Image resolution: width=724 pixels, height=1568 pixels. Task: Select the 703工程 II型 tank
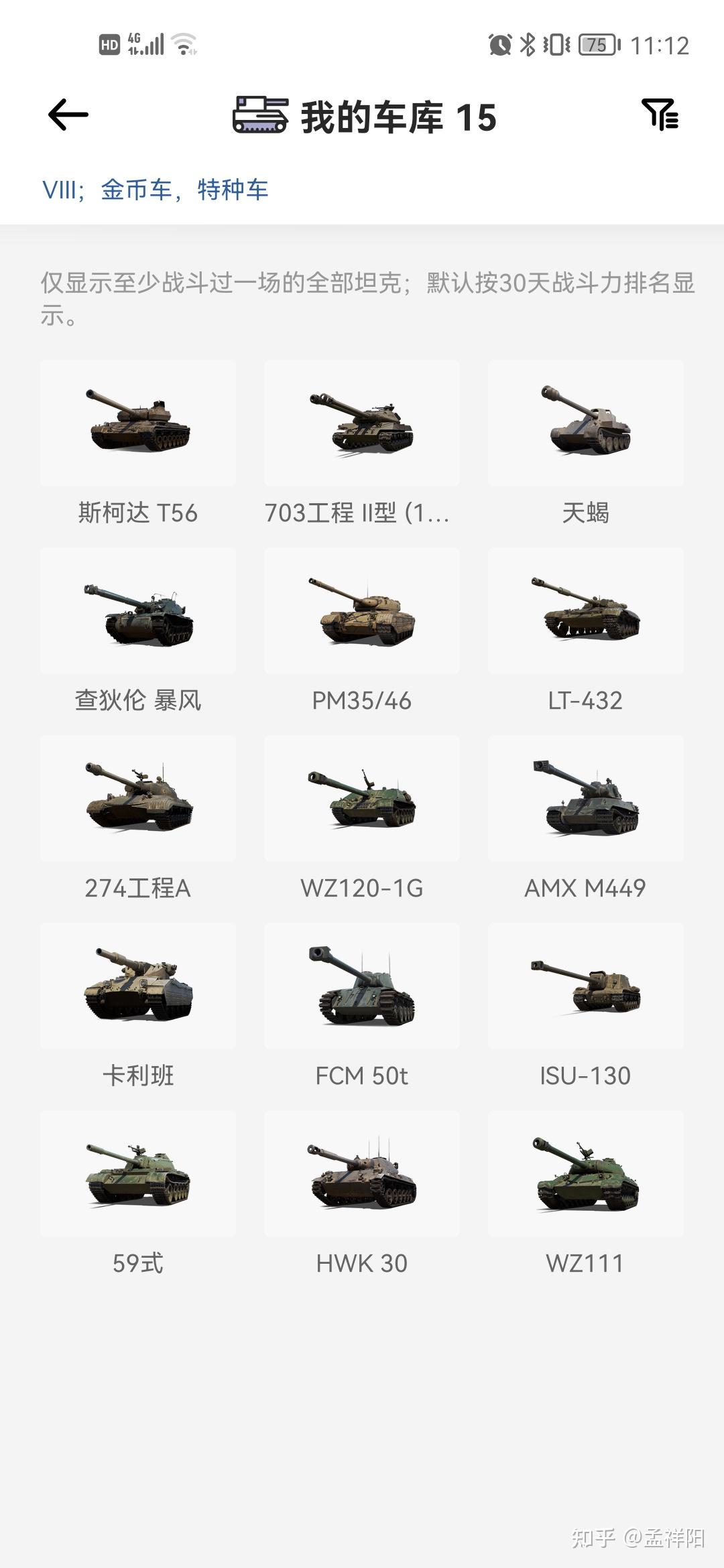[x=362, y=423]
